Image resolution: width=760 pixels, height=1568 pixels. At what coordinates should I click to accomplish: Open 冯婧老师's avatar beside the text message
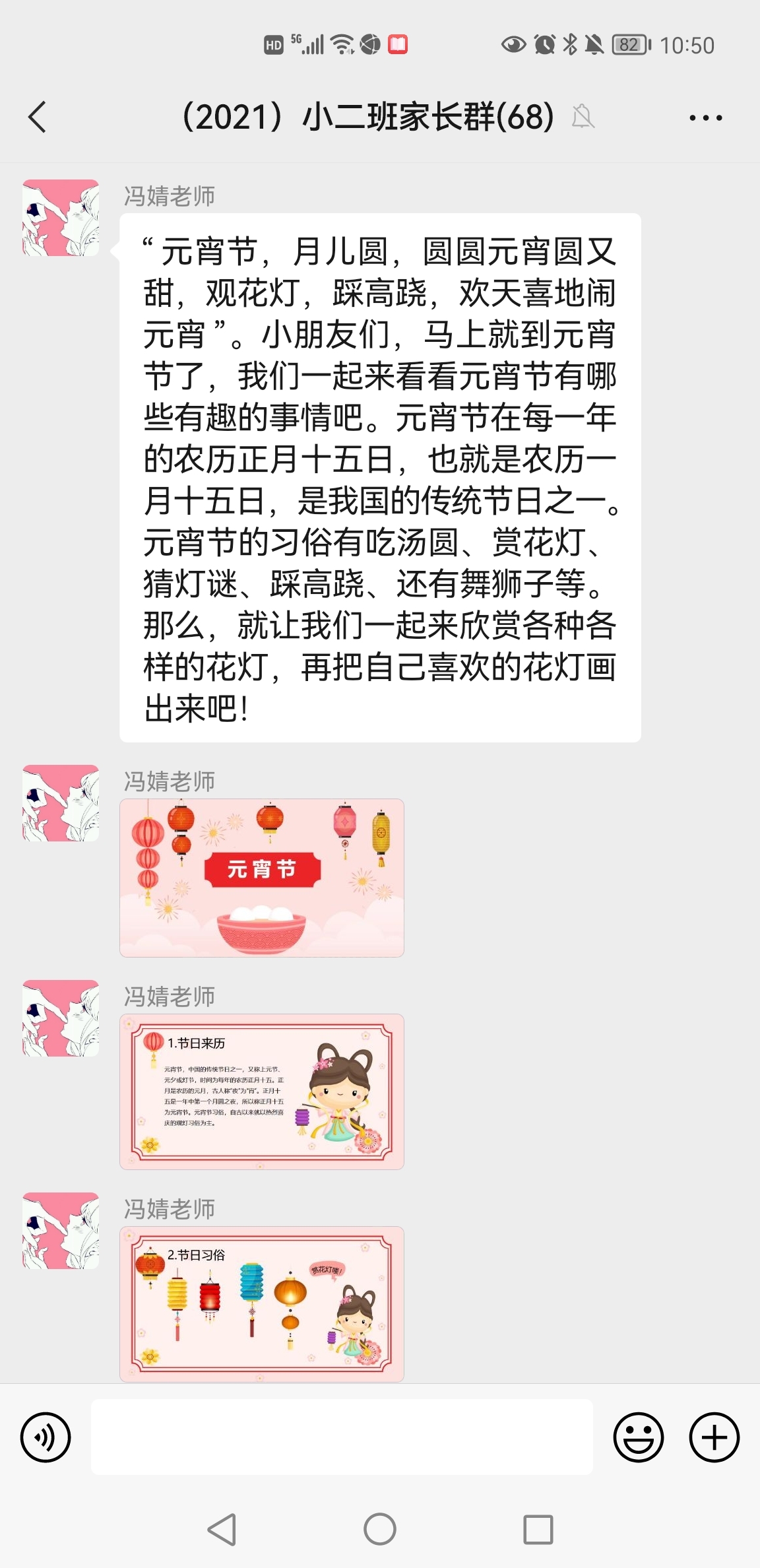[61, 218]
